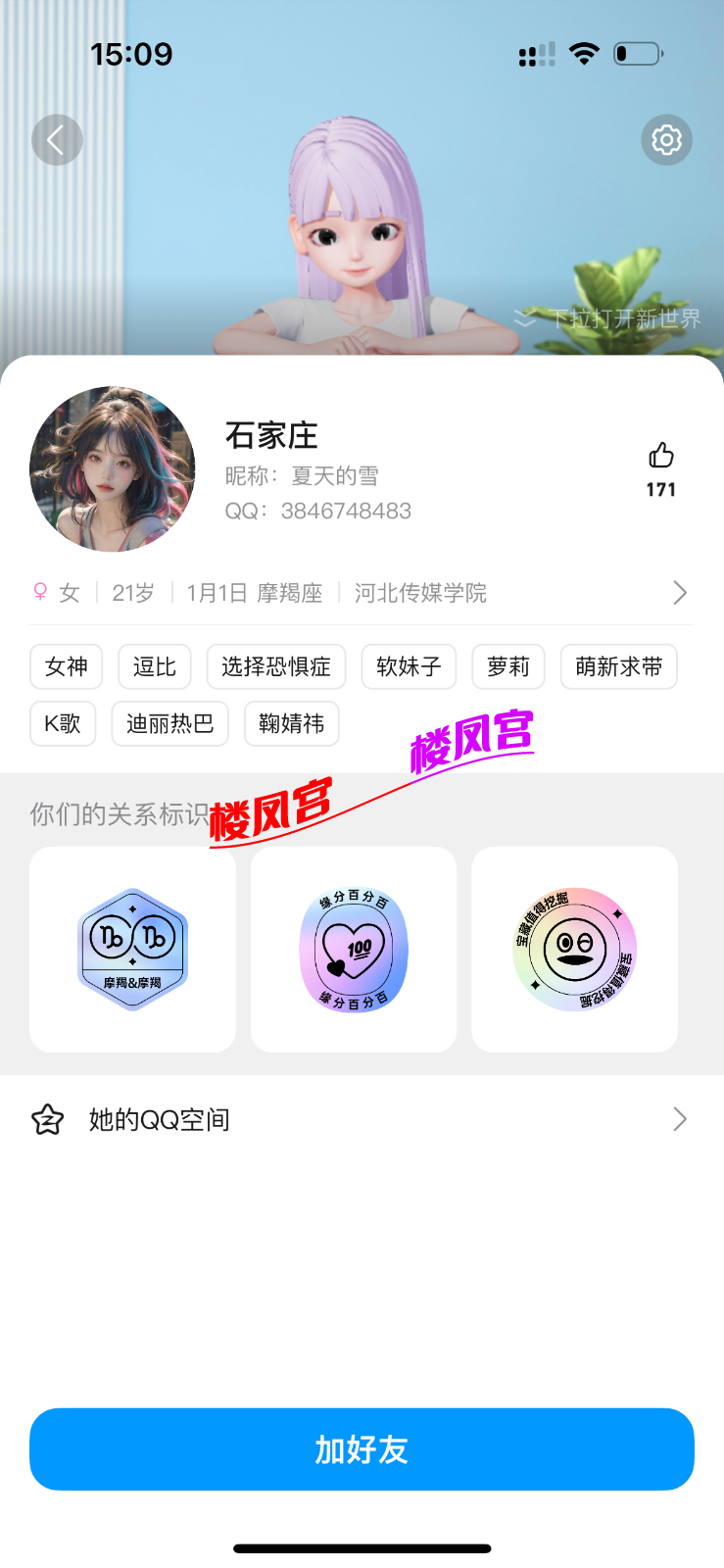Tap 加好友 to add friend
The height and width of the screenshot is (1568, 724).
[x=362, y=1449]
